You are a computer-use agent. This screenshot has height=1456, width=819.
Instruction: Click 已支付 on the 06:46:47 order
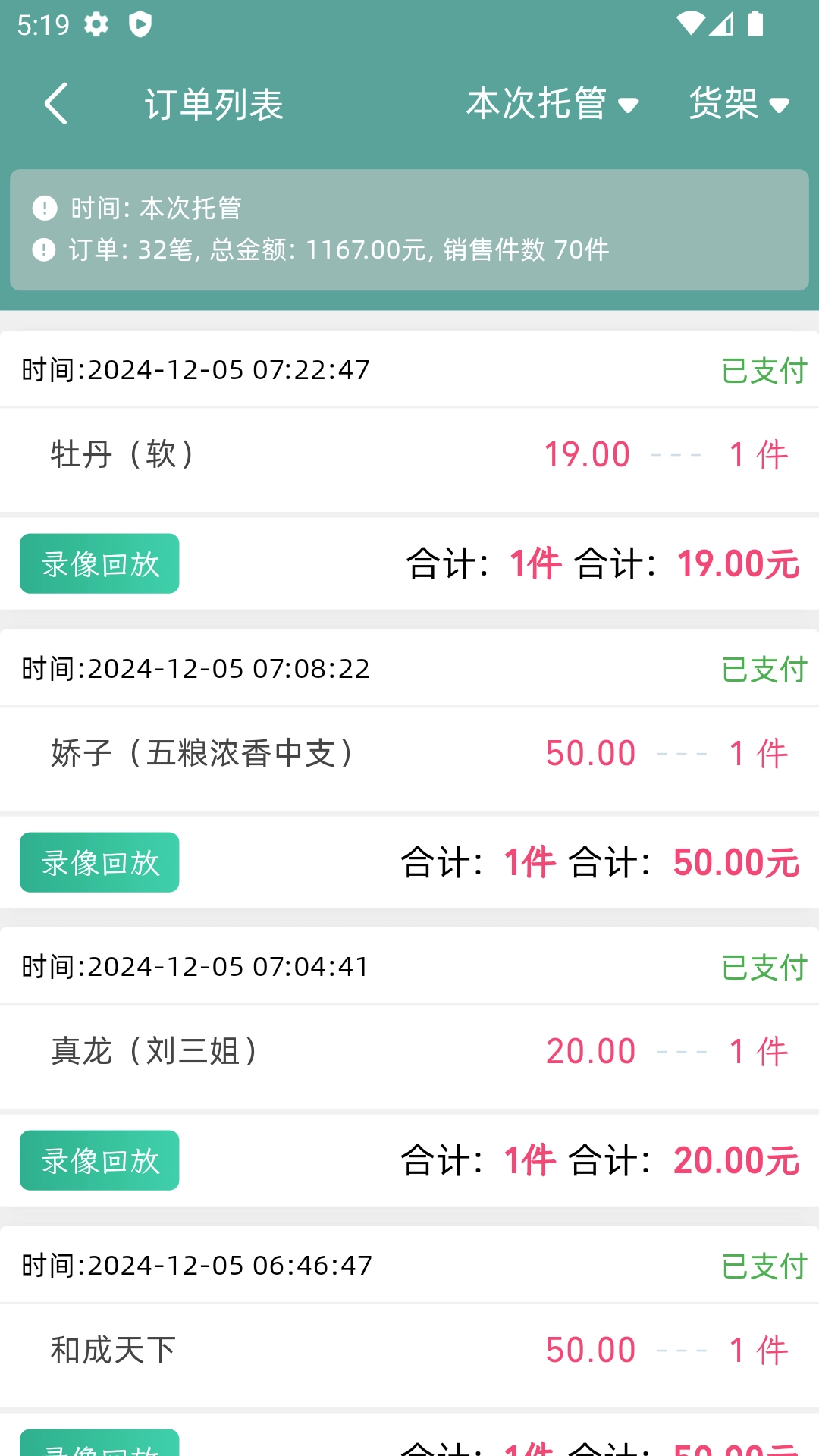[763, 1265]
